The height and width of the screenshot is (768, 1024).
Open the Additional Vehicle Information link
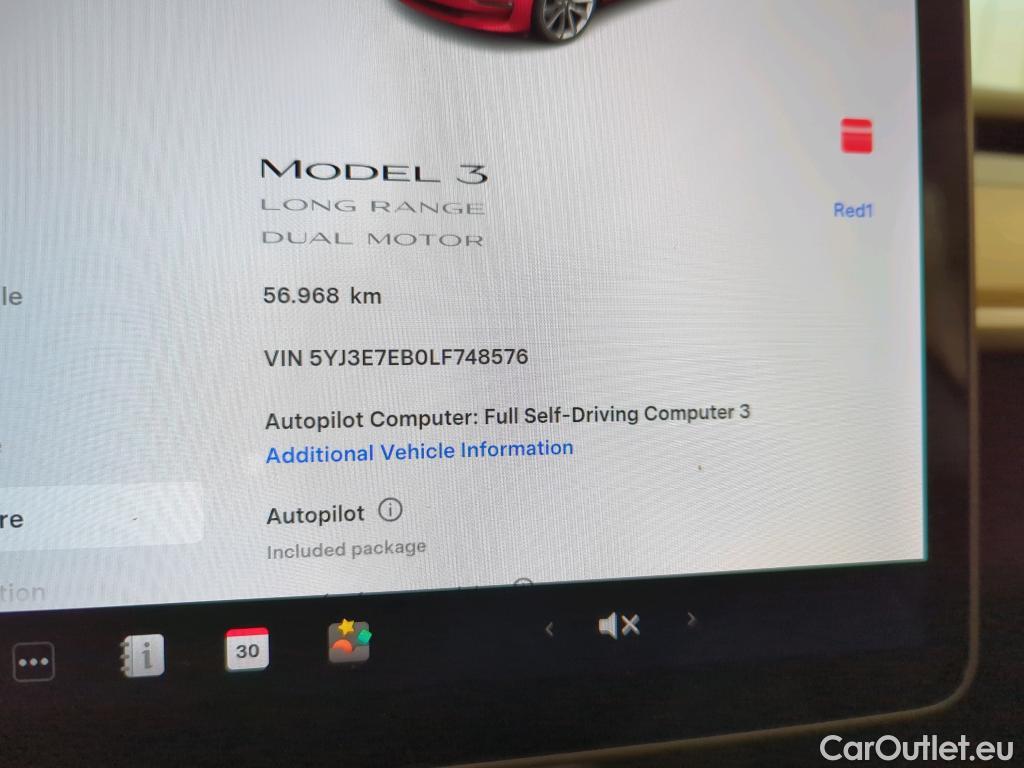[419, 451]
